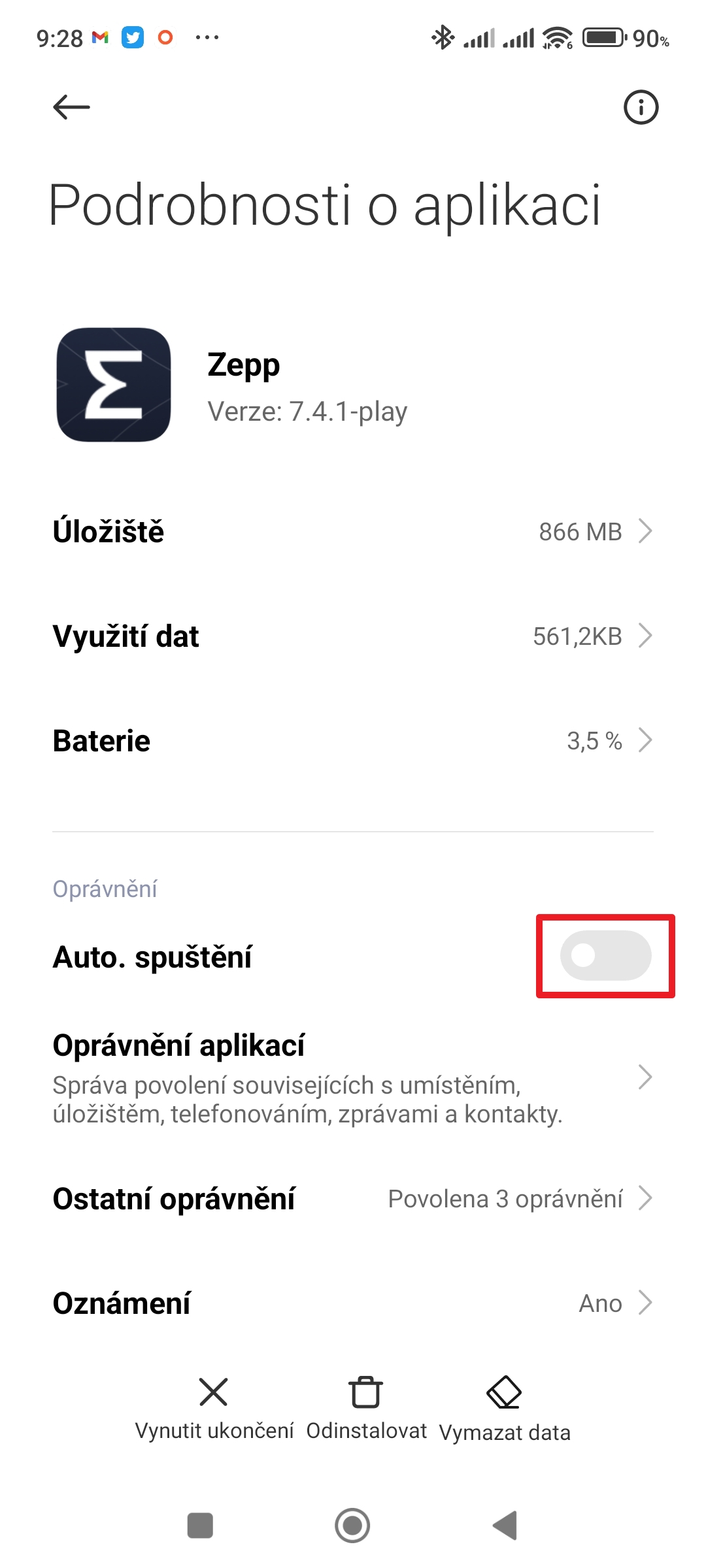Tap Vymazat data to clear data
Viewport: 706px width, 1568px height.
pos(504,1408)
